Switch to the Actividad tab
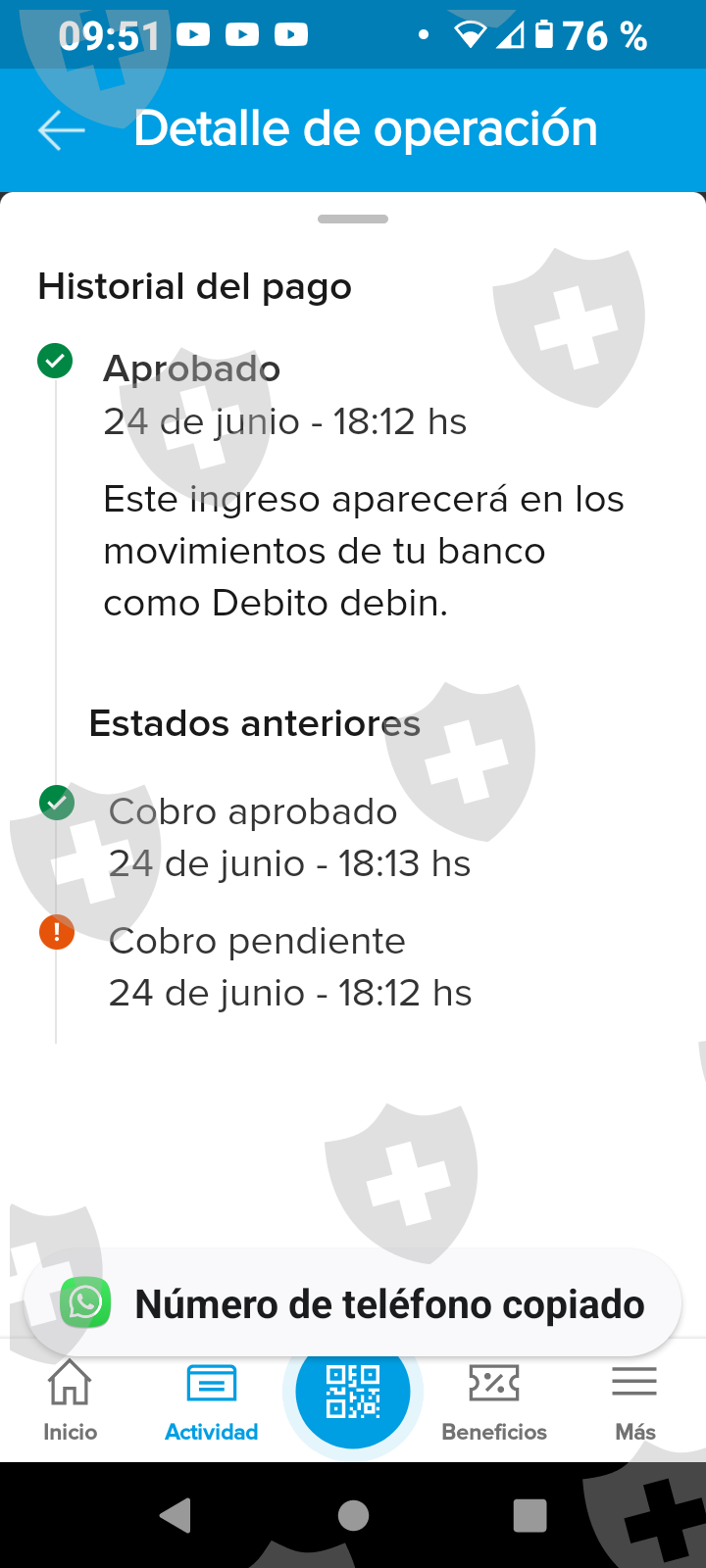The width and height of the screenshot is (706, 1568). tap(211, 1401)
